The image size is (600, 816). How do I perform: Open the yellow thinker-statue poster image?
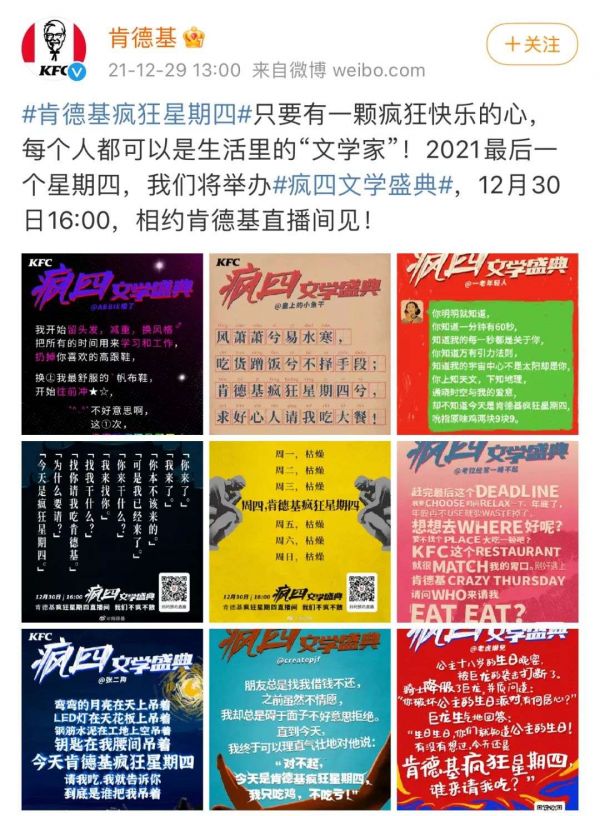point(300,531)
